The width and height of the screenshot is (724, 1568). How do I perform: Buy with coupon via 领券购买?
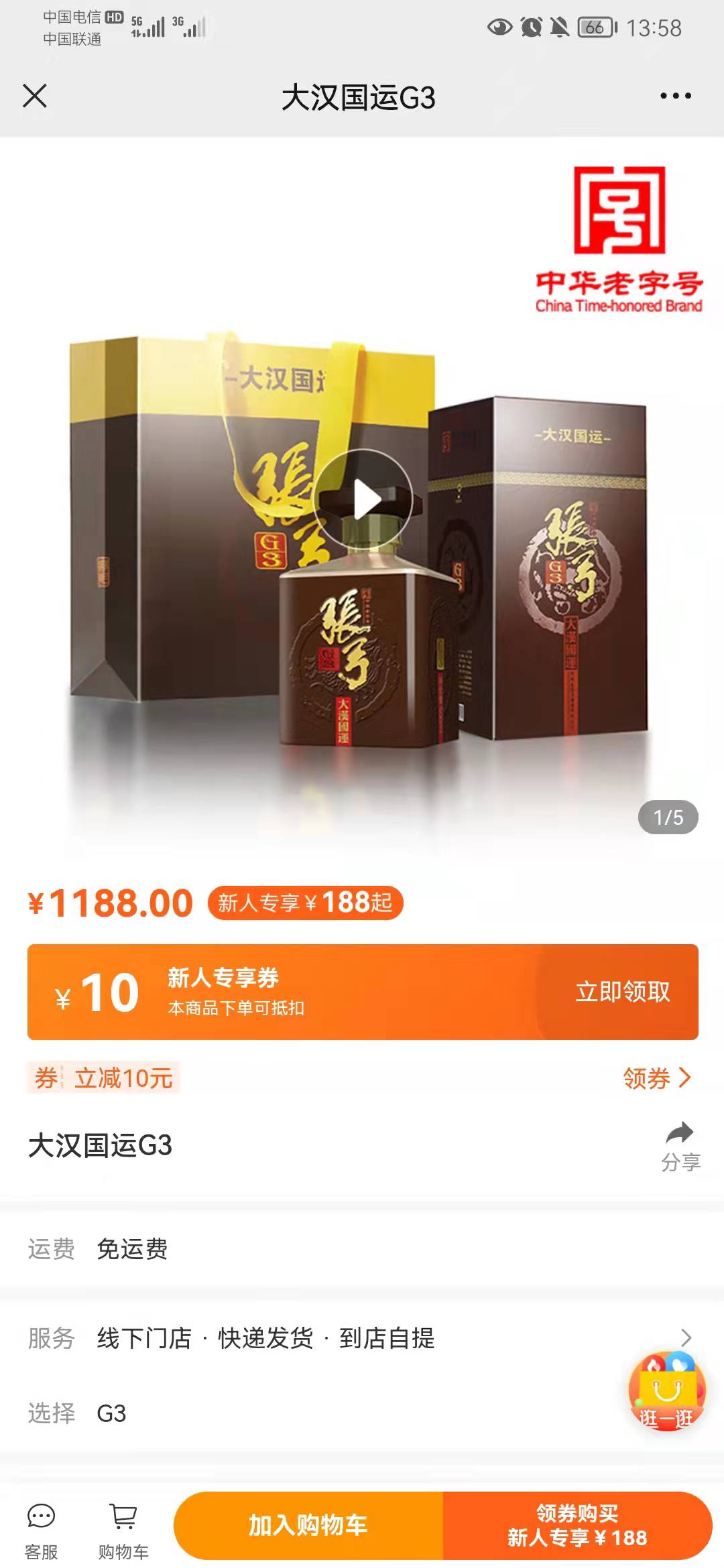pos(577,1525)
